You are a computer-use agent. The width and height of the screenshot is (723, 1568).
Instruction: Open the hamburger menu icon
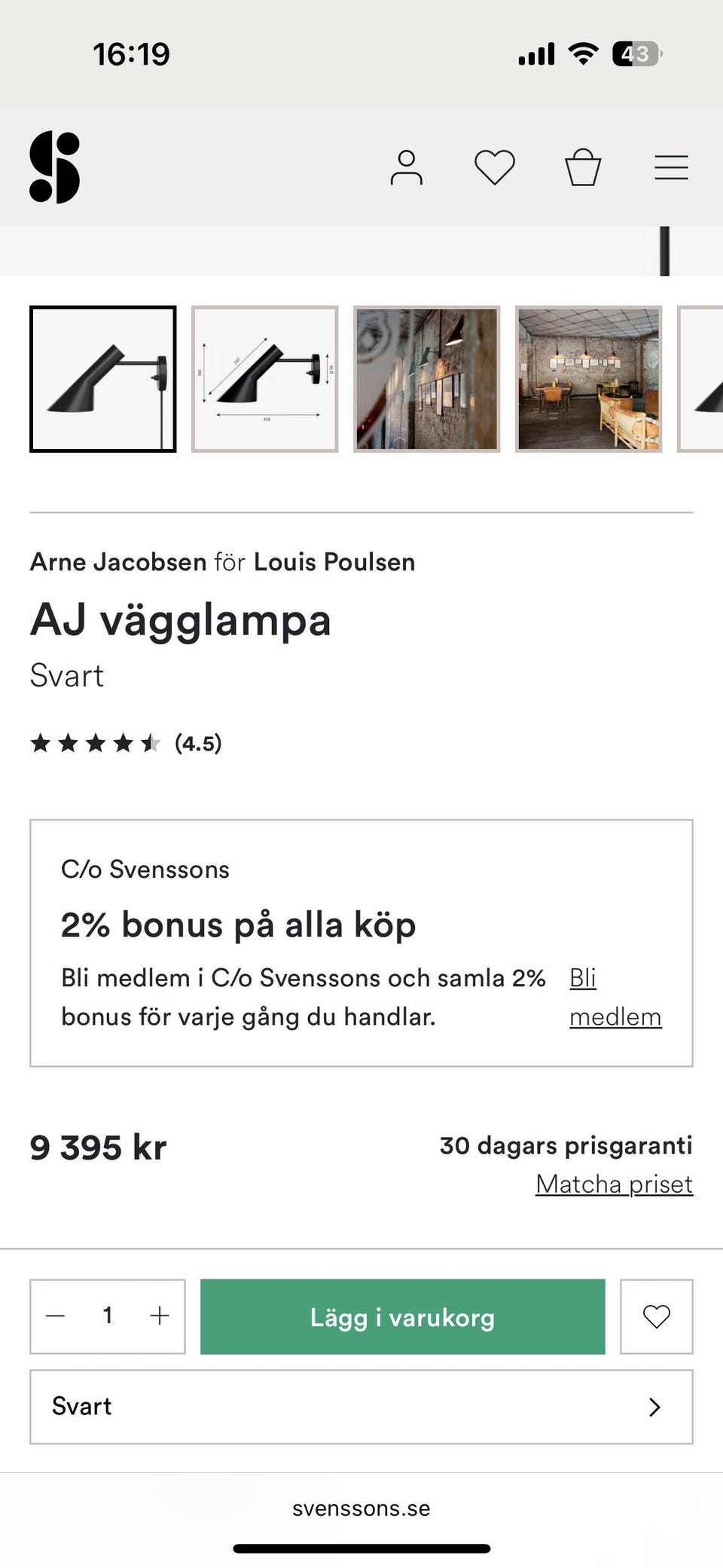671,167
